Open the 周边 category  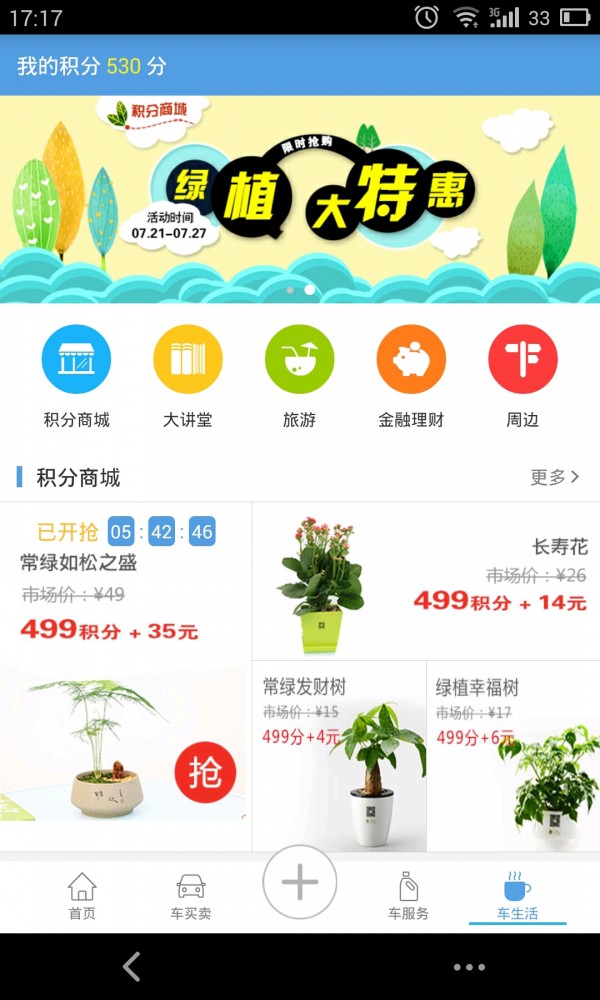pos(522,360)
